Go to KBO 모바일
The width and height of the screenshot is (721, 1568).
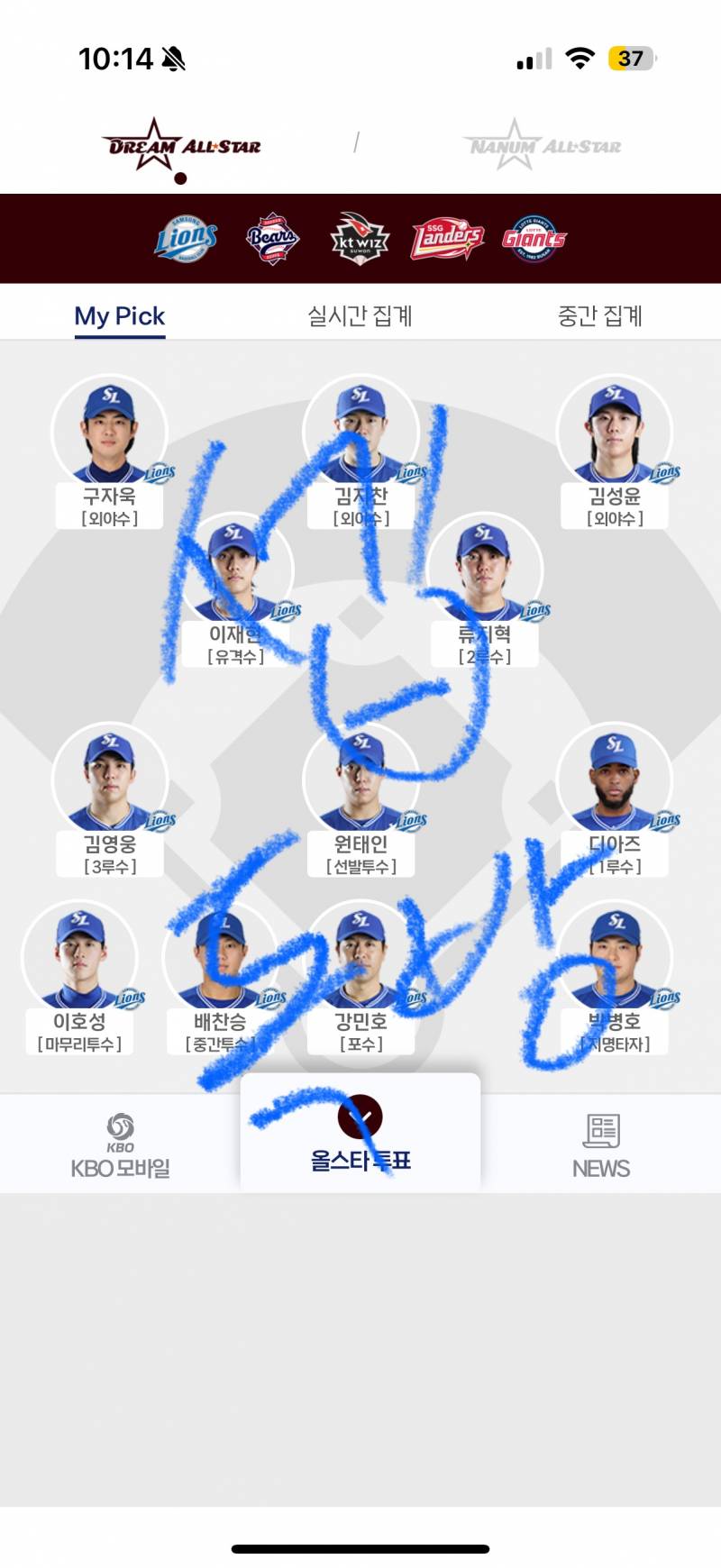coord(120,1146)
